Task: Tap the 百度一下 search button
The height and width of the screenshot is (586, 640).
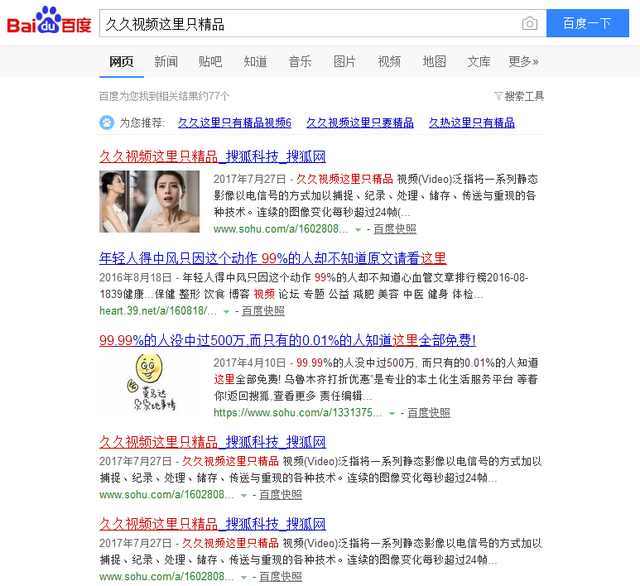Action: click(587, 23)
